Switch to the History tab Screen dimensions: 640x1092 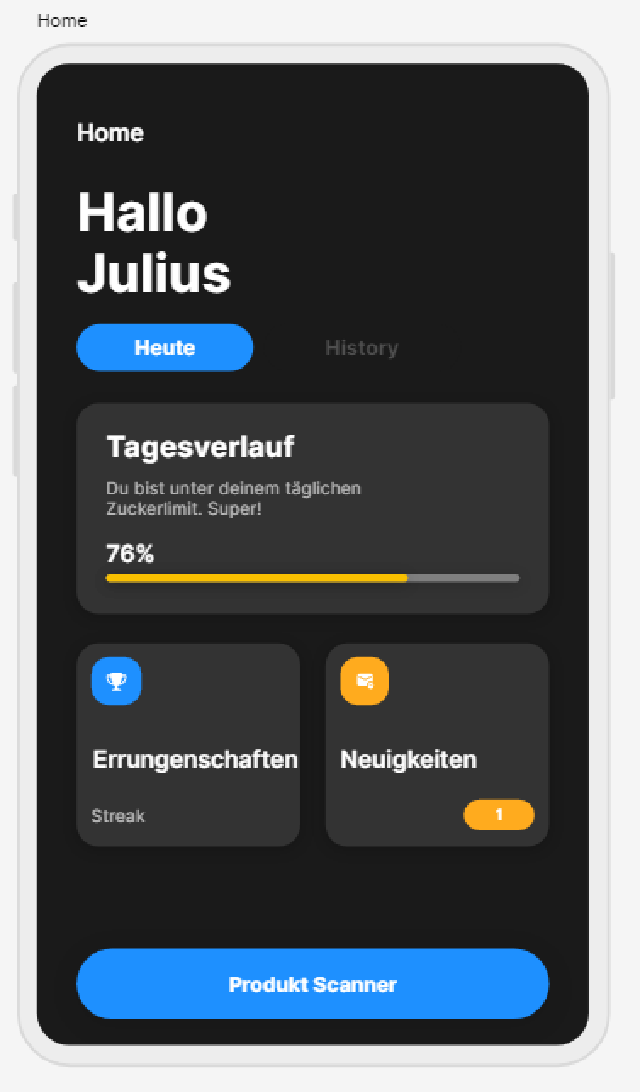tap(361, 348)
